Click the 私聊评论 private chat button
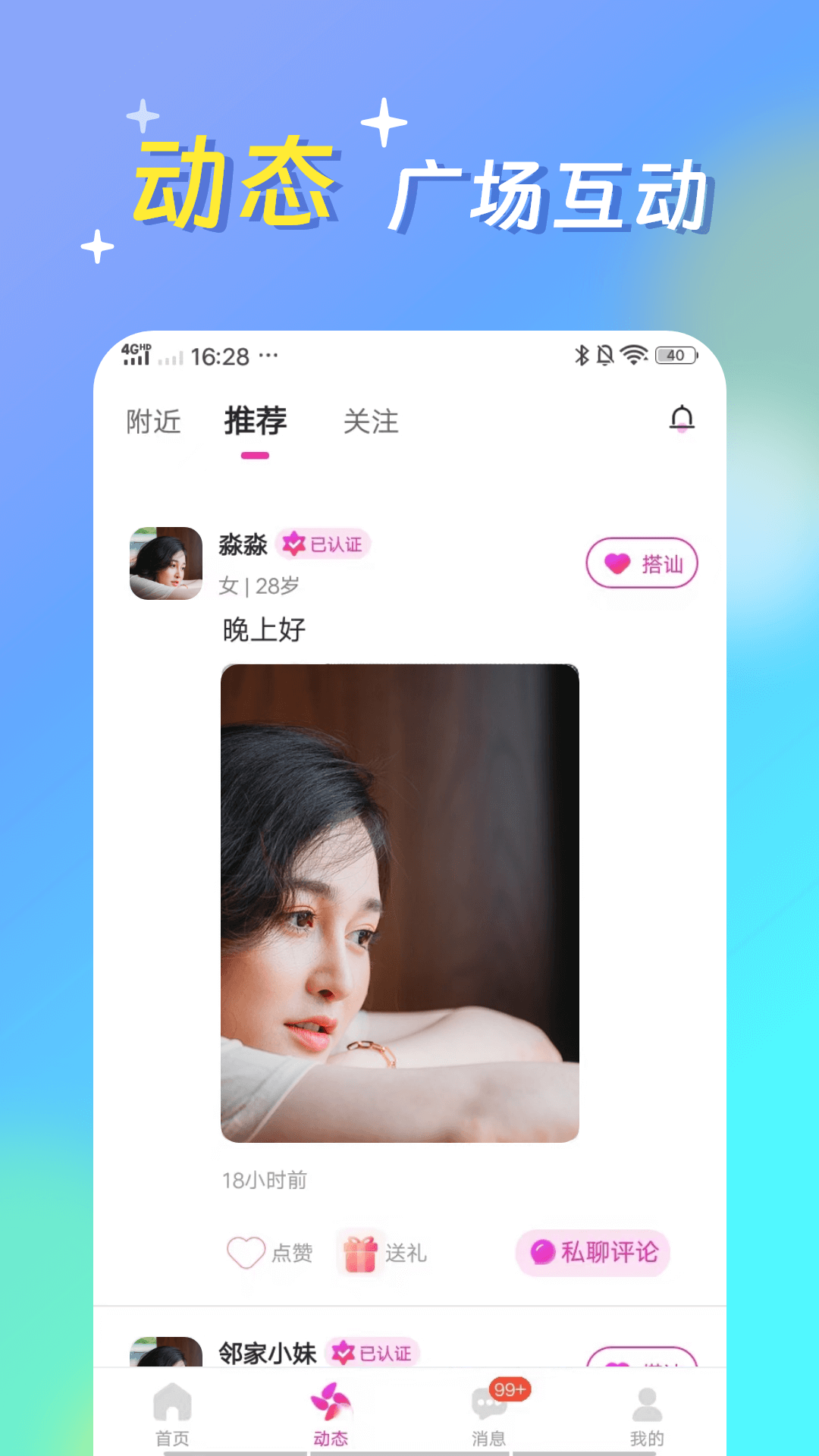 [x=593, y=1253]
